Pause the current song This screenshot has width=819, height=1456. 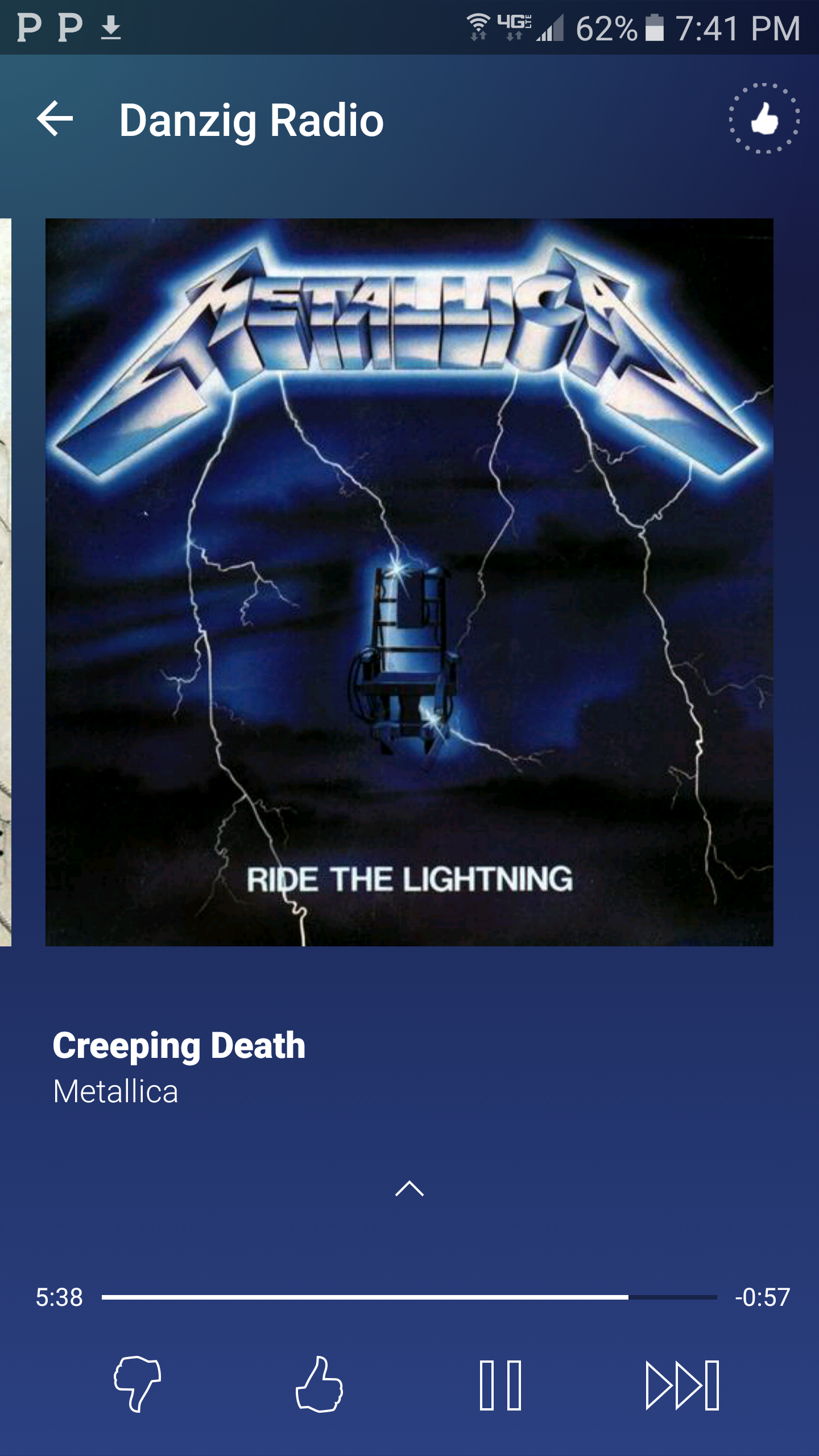point(500,1385)
